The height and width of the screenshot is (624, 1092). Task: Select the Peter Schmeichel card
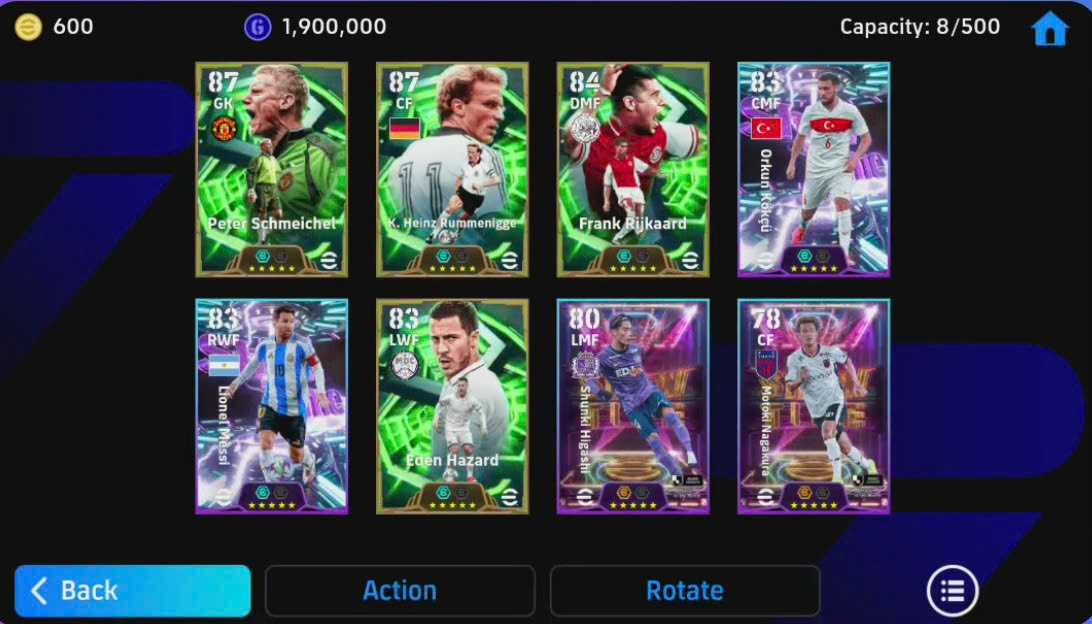coord(272,169)
